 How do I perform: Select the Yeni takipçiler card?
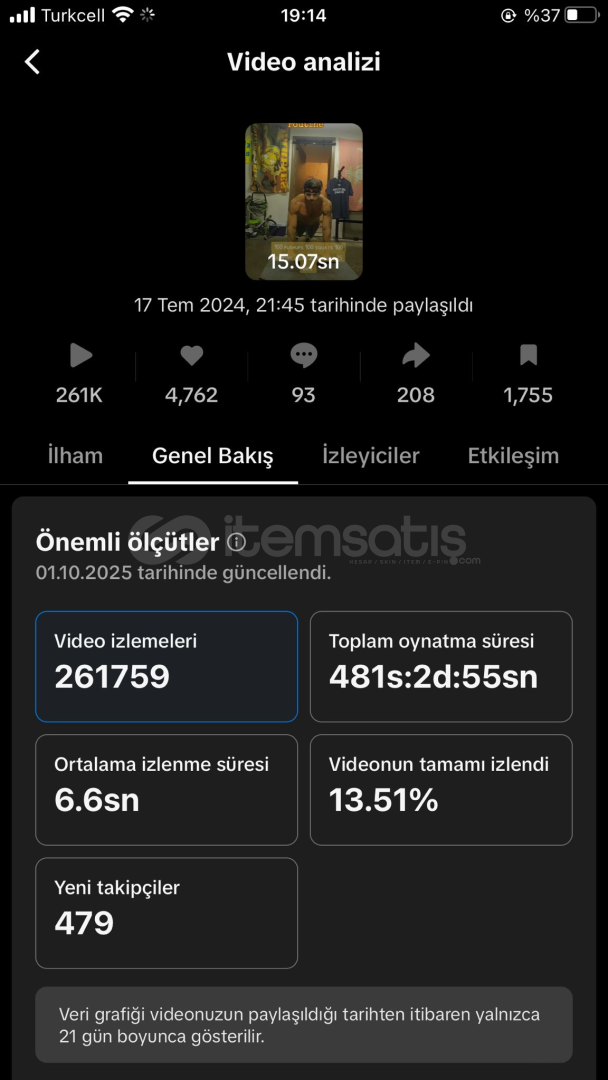[x=166, y=912]
